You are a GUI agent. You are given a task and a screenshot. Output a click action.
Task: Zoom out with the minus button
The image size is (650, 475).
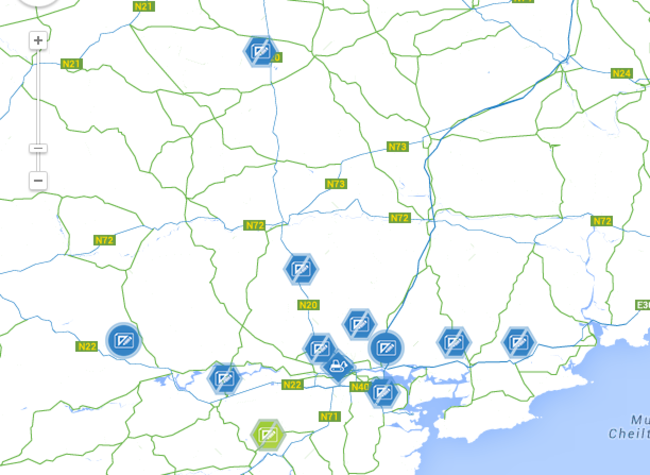pyautogui.click(x=38, y=181)
